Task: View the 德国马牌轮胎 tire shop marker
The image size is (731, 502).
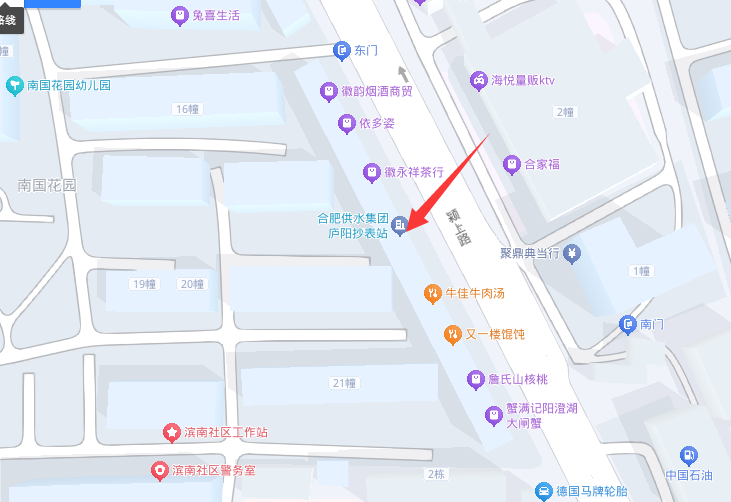Action: point(543,490)
